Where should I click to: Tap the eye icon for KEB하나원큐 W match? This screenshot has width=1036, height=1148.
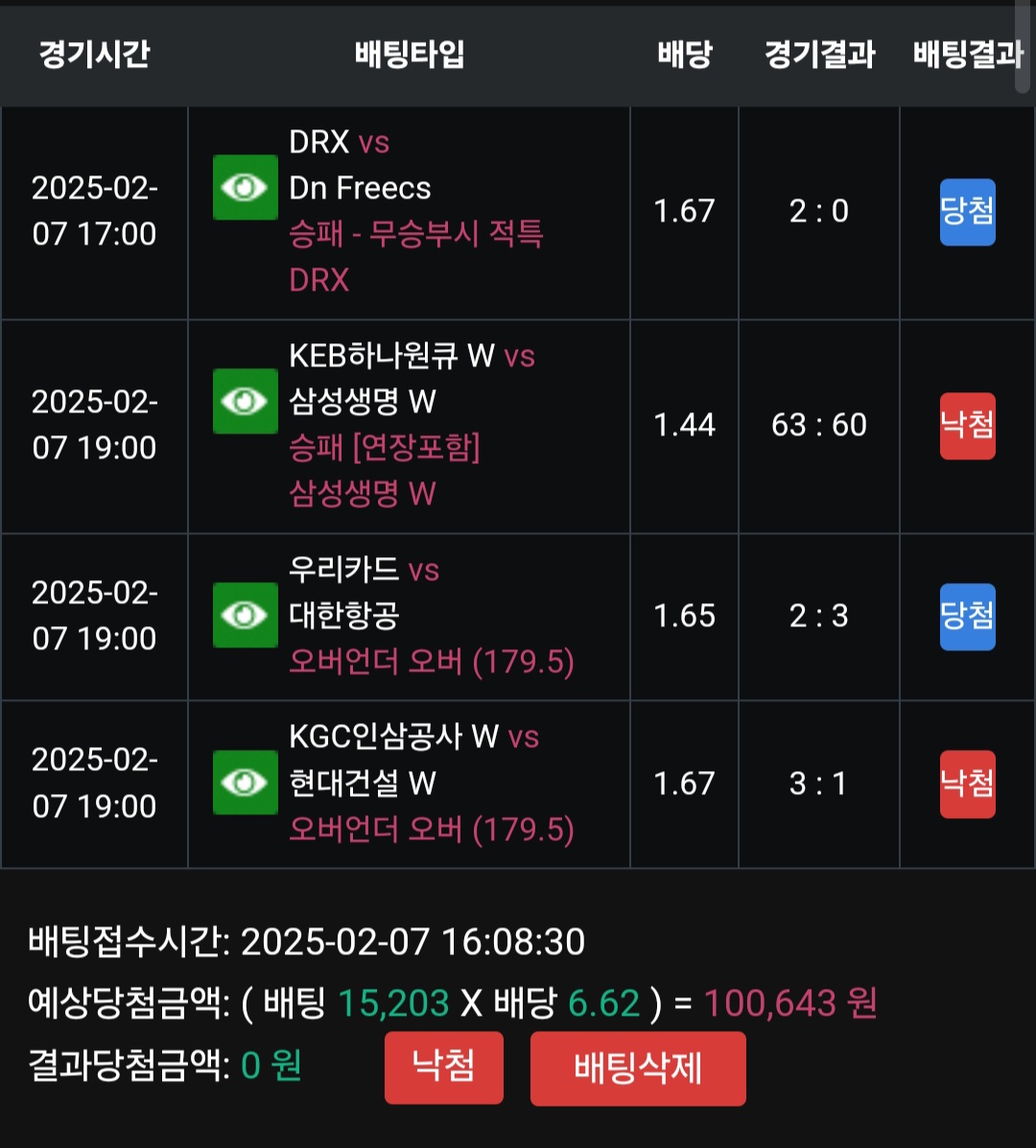point(245,401)
